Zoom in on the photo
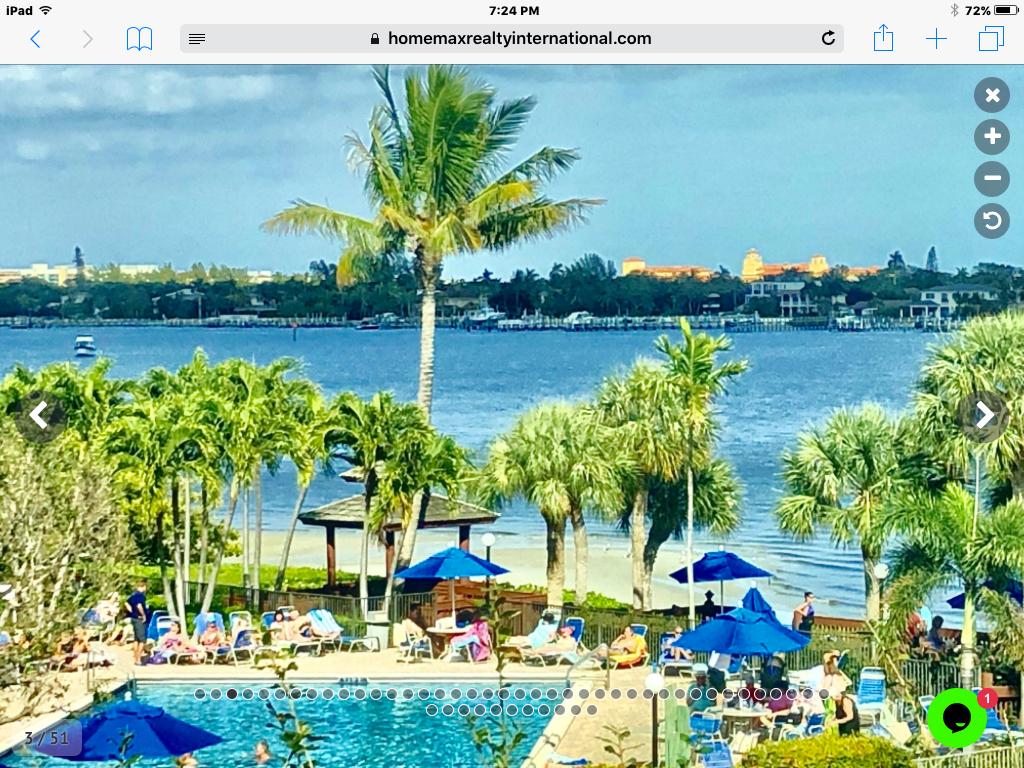1024x768 pixels. [x=992, y=136]
